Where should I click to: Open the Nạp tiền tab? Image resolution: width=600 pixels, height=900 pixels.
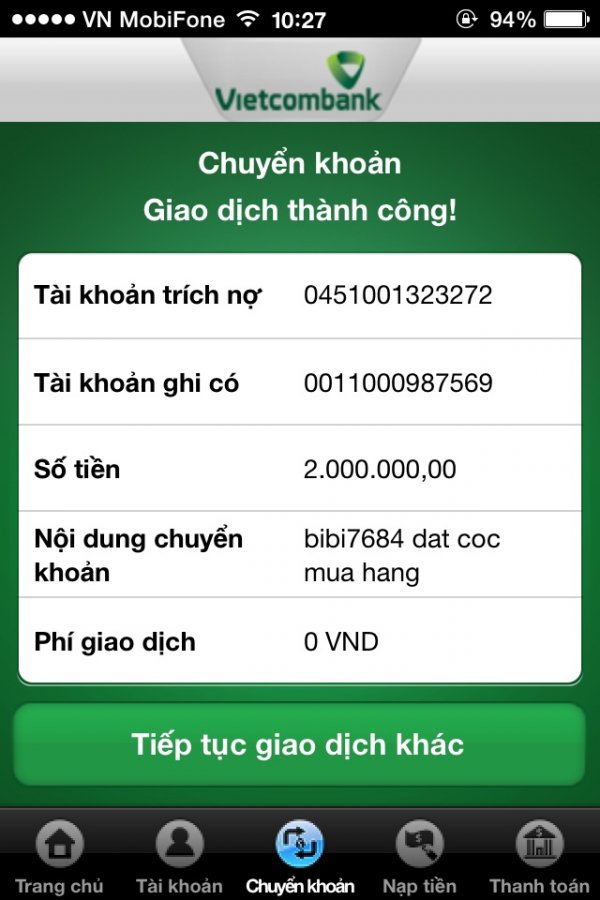pos(419,857)
